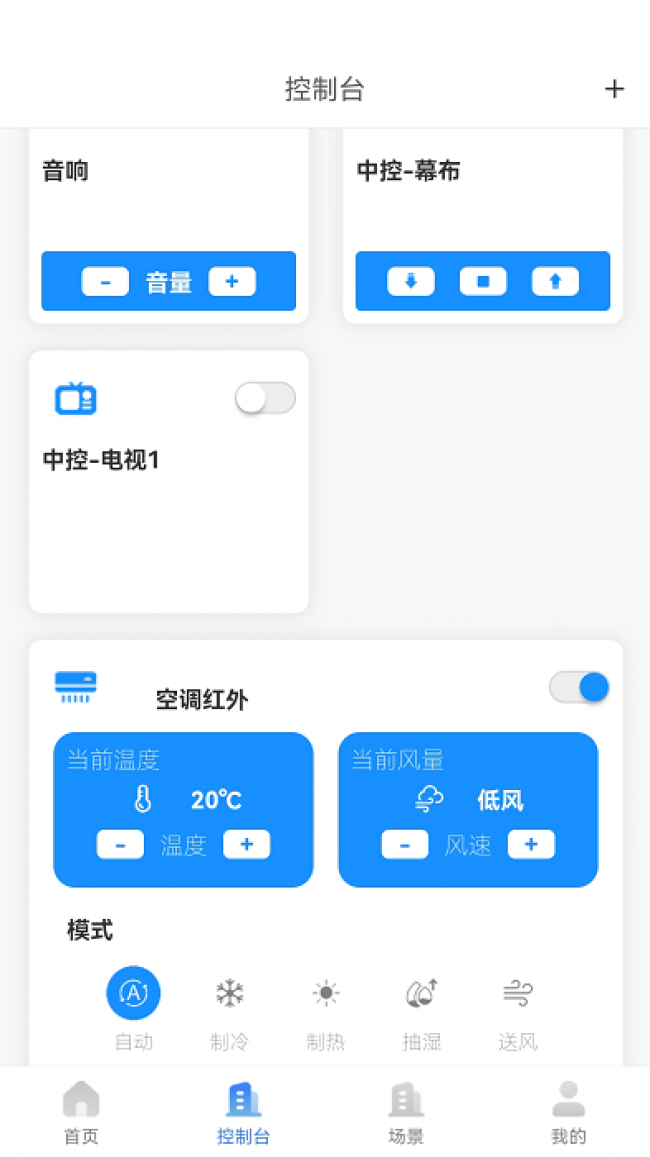The width and height of the screenshot is (650, 1157).
Task: Go to the 首页 home tab
Action: (81, 1112)
